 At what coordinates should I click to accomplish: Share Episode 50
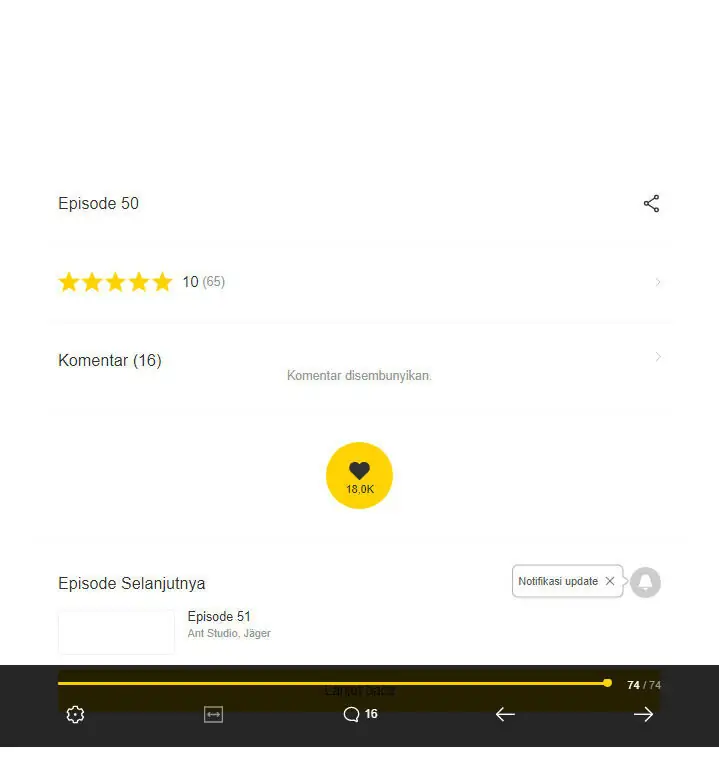[651, 204]
